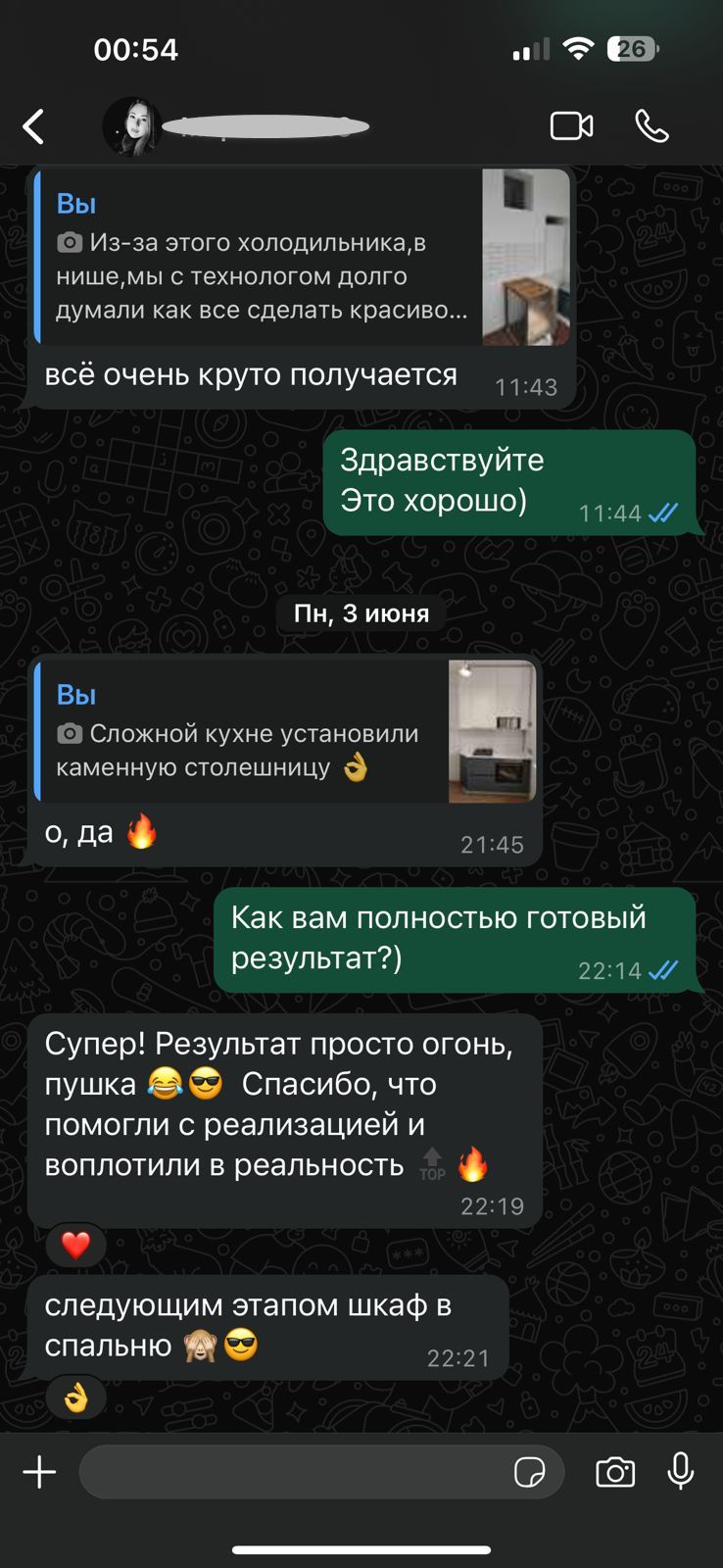View the OK-hand reaction under the шкаф message
Viewport: 723px width, 1568px height.
point(75,1397)
